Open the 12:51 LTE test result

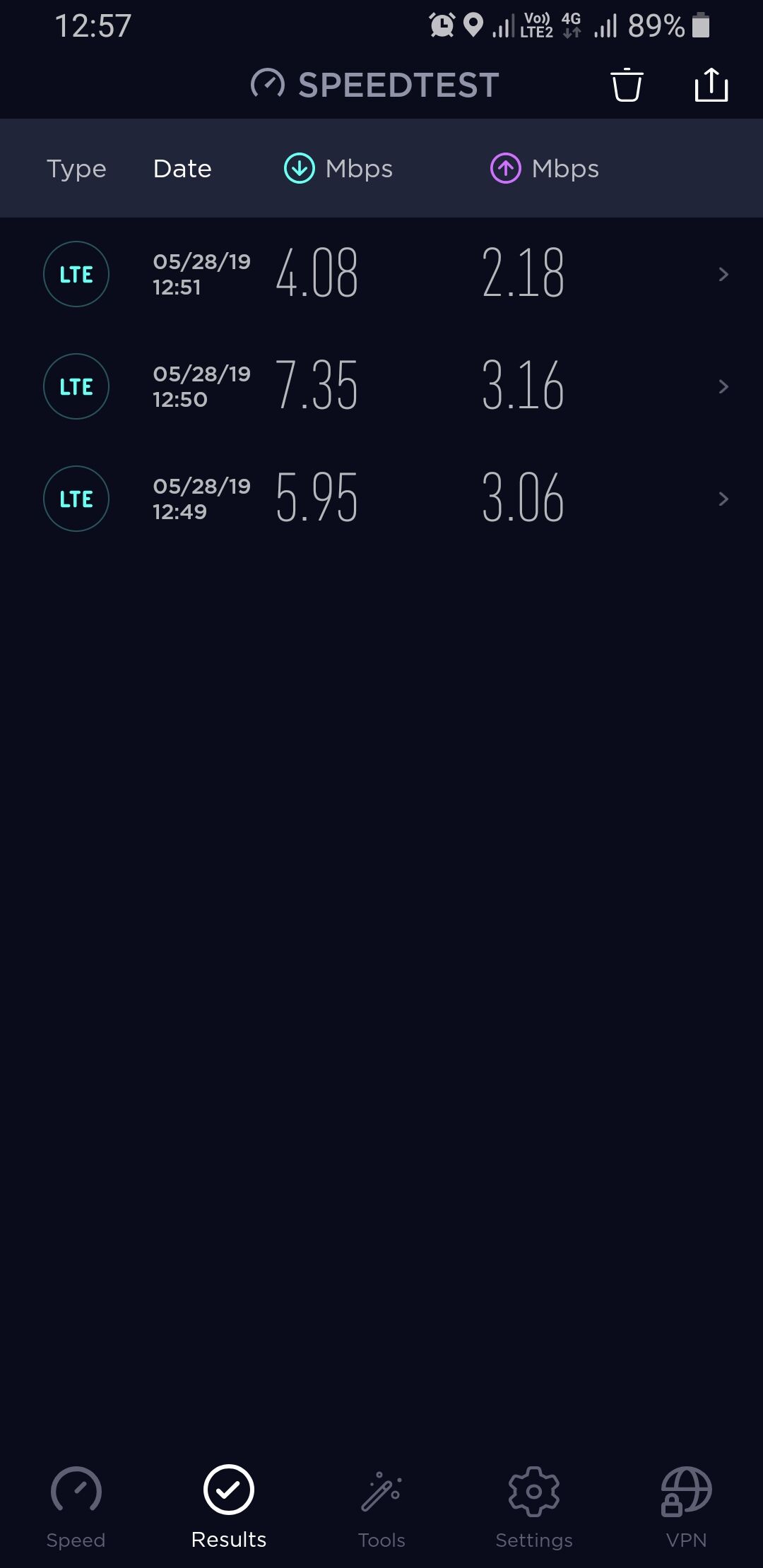pos(381,274)
